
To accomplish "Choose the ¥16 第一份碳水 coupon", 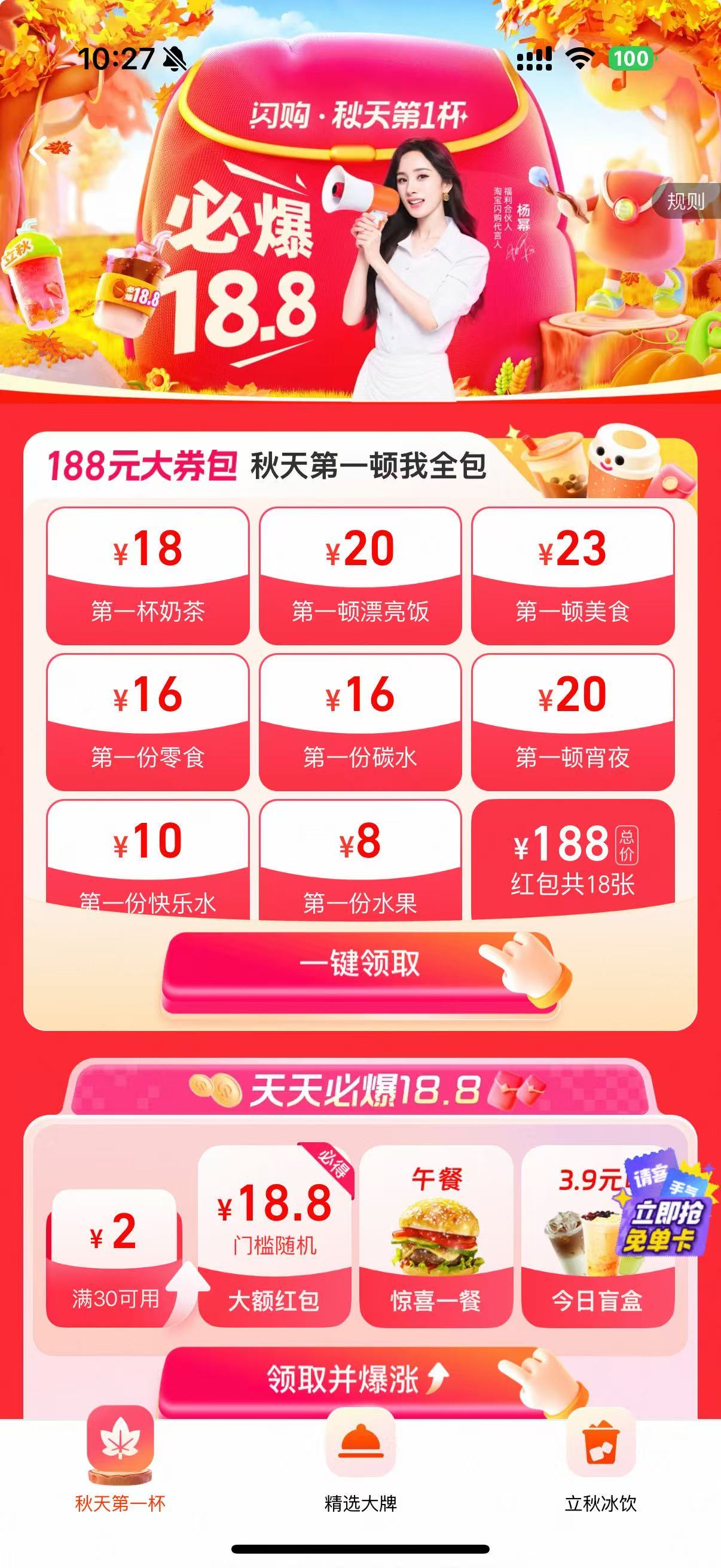I will (x=360, y=721).
